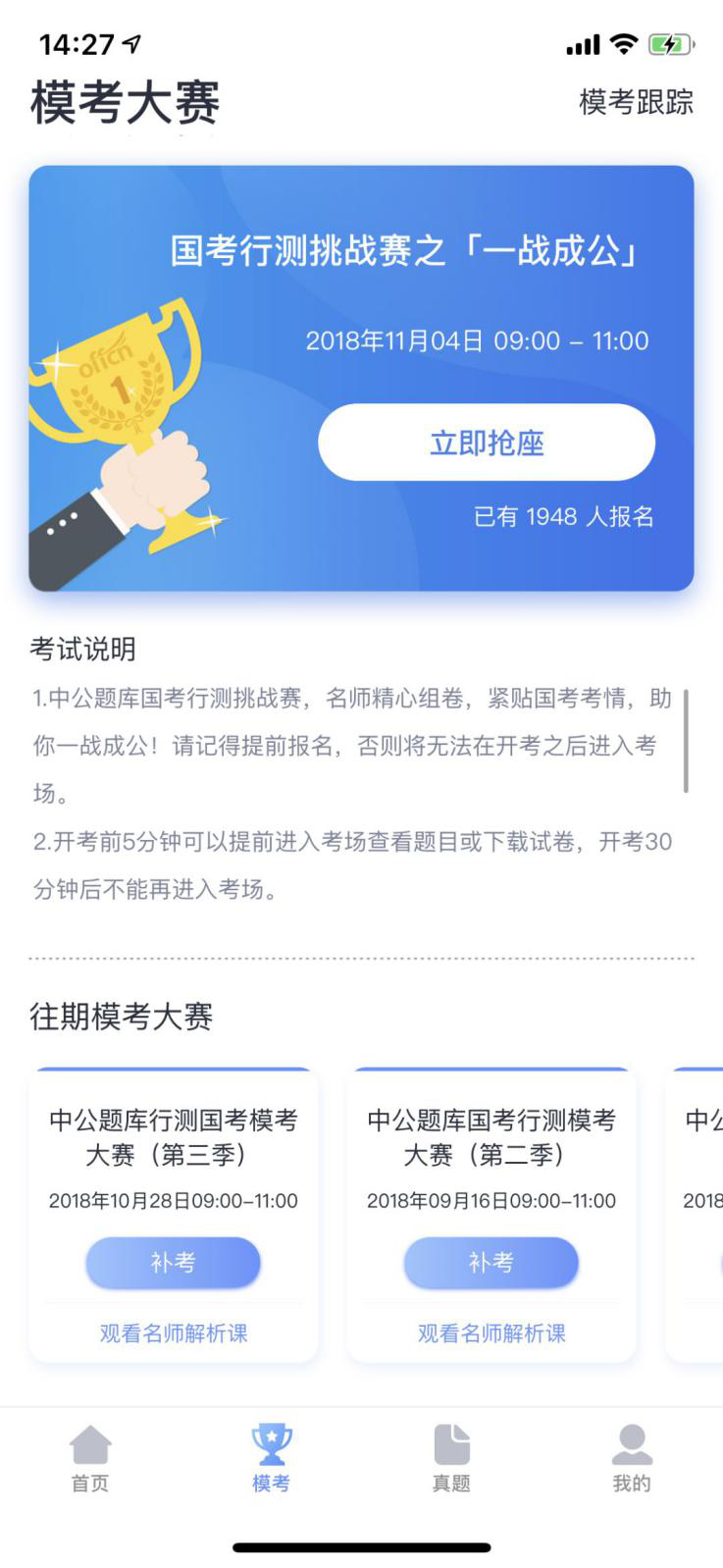Tap 补考 for the 第三季 exam
Viewport: 723px width, 1568px height.
pos(173,1262)
